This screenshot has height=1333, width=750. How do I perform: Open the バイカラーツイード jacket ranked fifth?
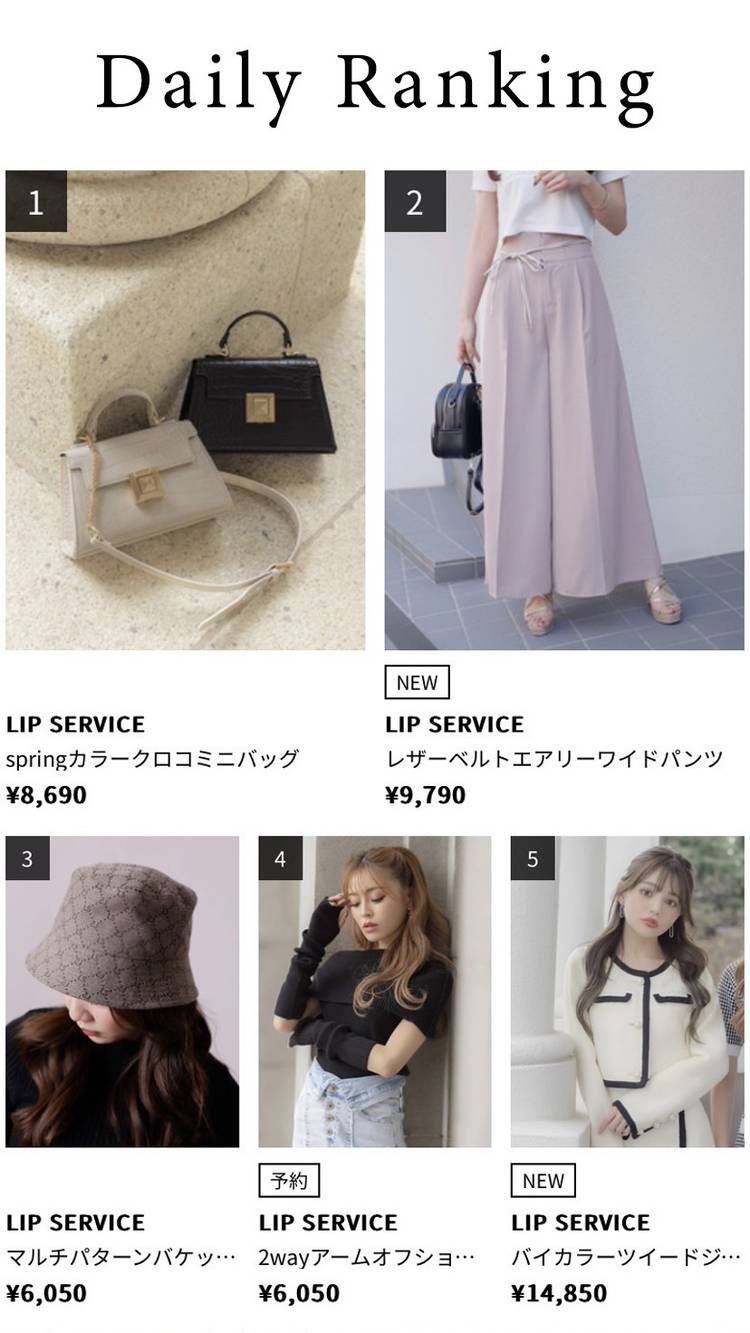click(627, 991)
